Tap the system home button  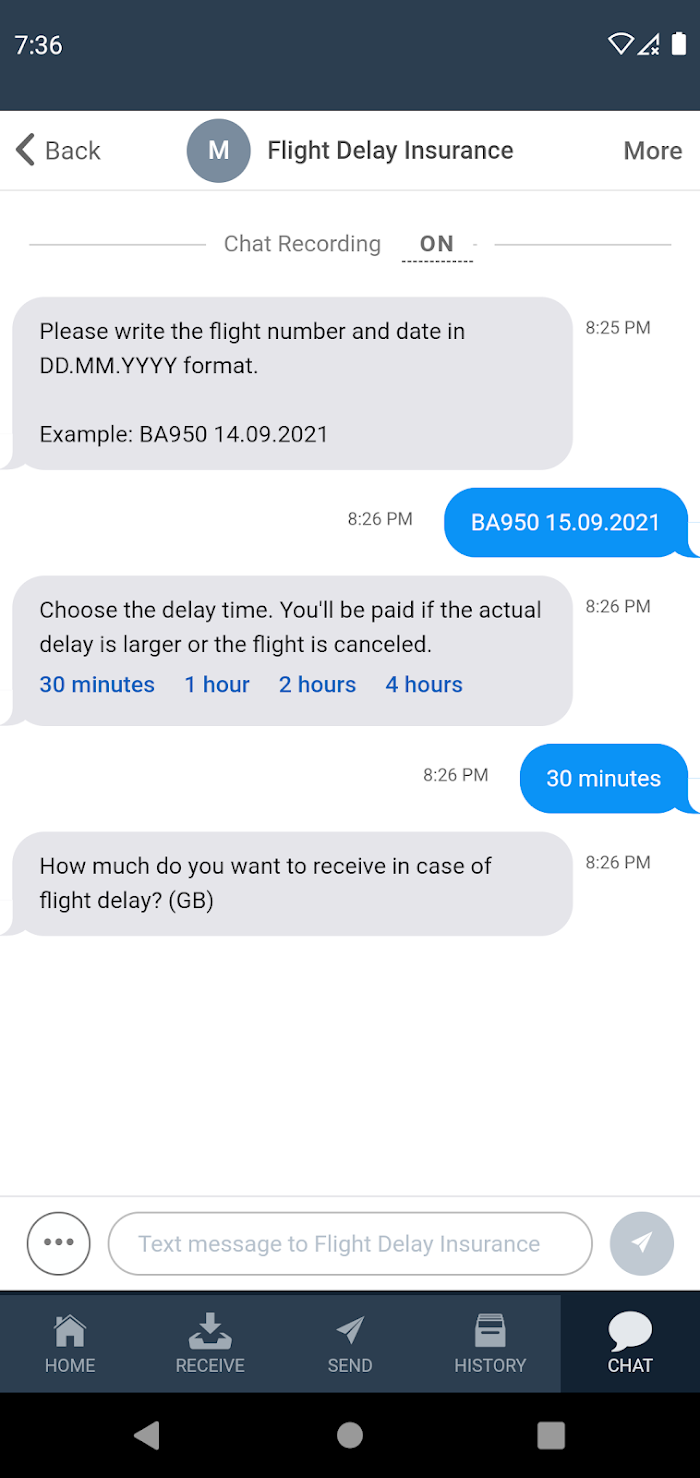[x=350, y=1435]
